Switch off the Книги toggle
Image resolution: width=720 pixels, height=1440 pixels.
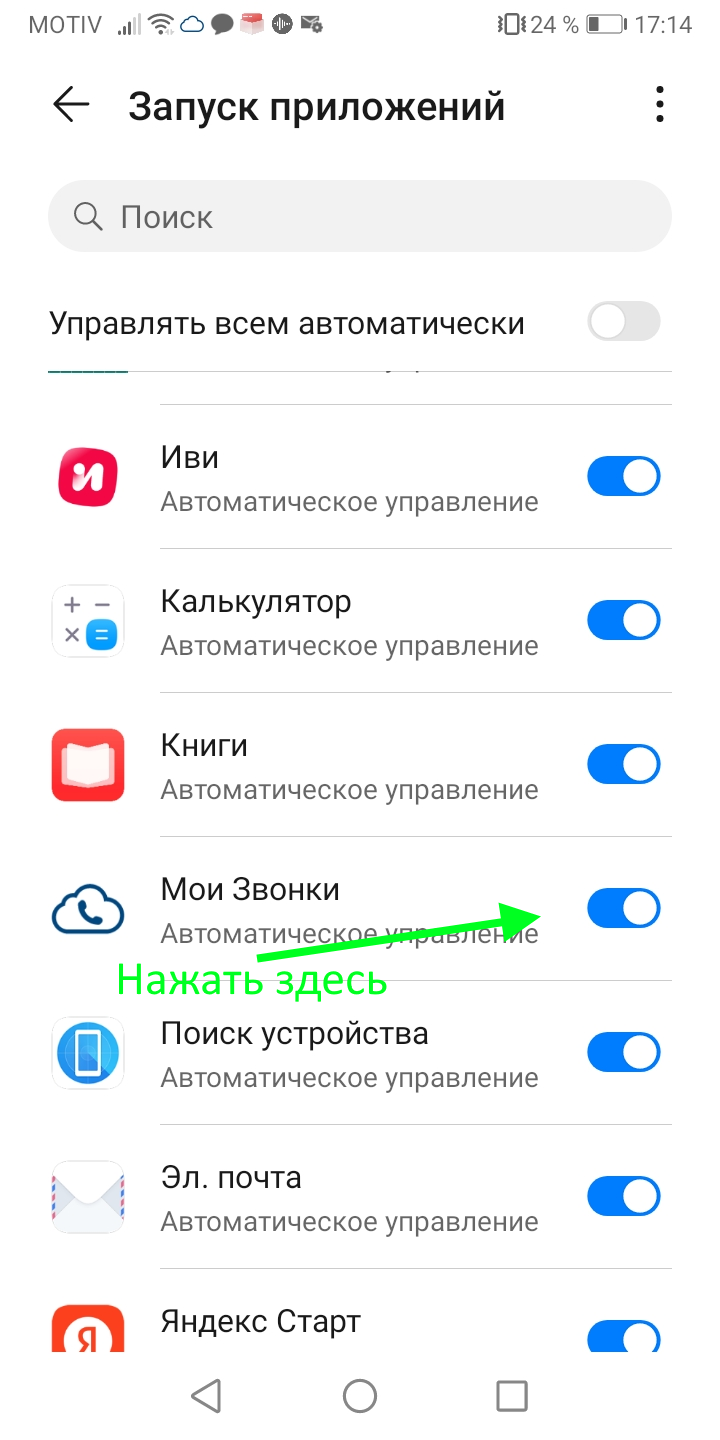click(624, 764)
